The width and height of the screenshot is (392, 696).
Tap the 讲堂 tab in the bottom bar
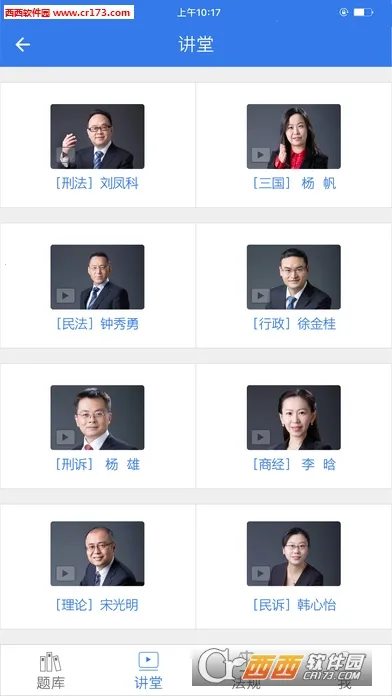point(148,670)
